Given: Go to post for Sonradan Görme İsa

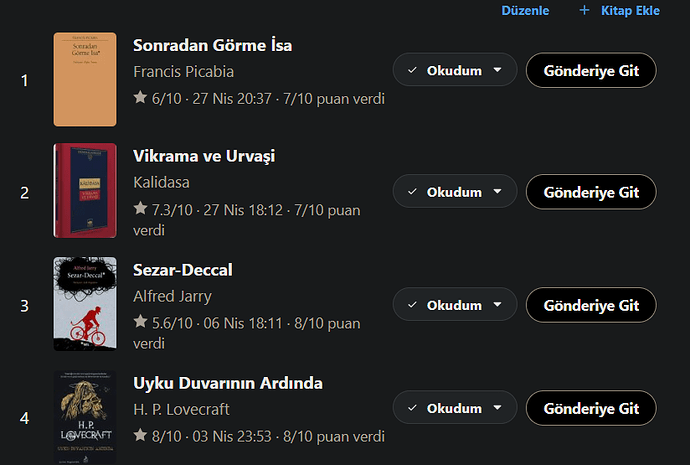Looking at the screenshot, I should [590, 71].
